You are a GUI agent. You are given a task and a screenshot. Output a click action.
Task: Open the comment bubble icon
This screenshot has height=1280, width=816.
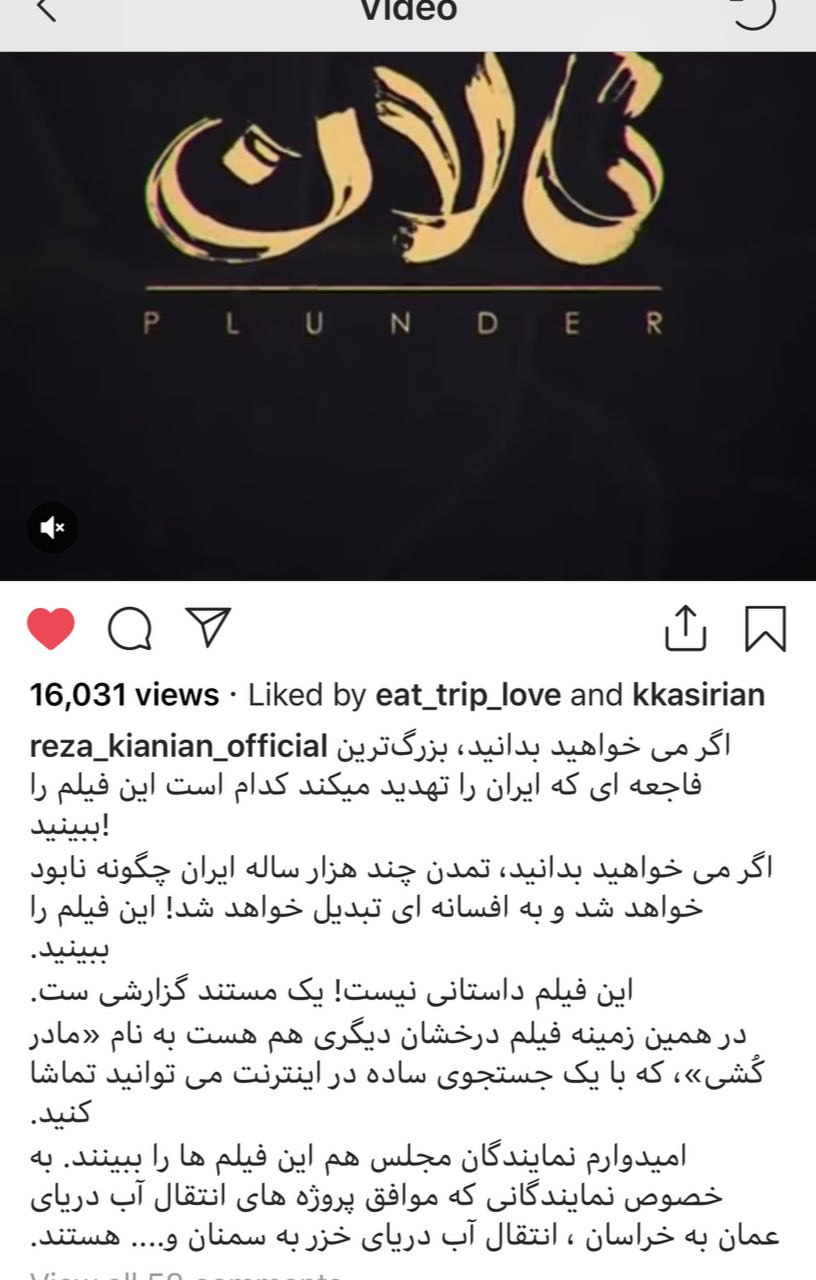[x=130, y=629]
